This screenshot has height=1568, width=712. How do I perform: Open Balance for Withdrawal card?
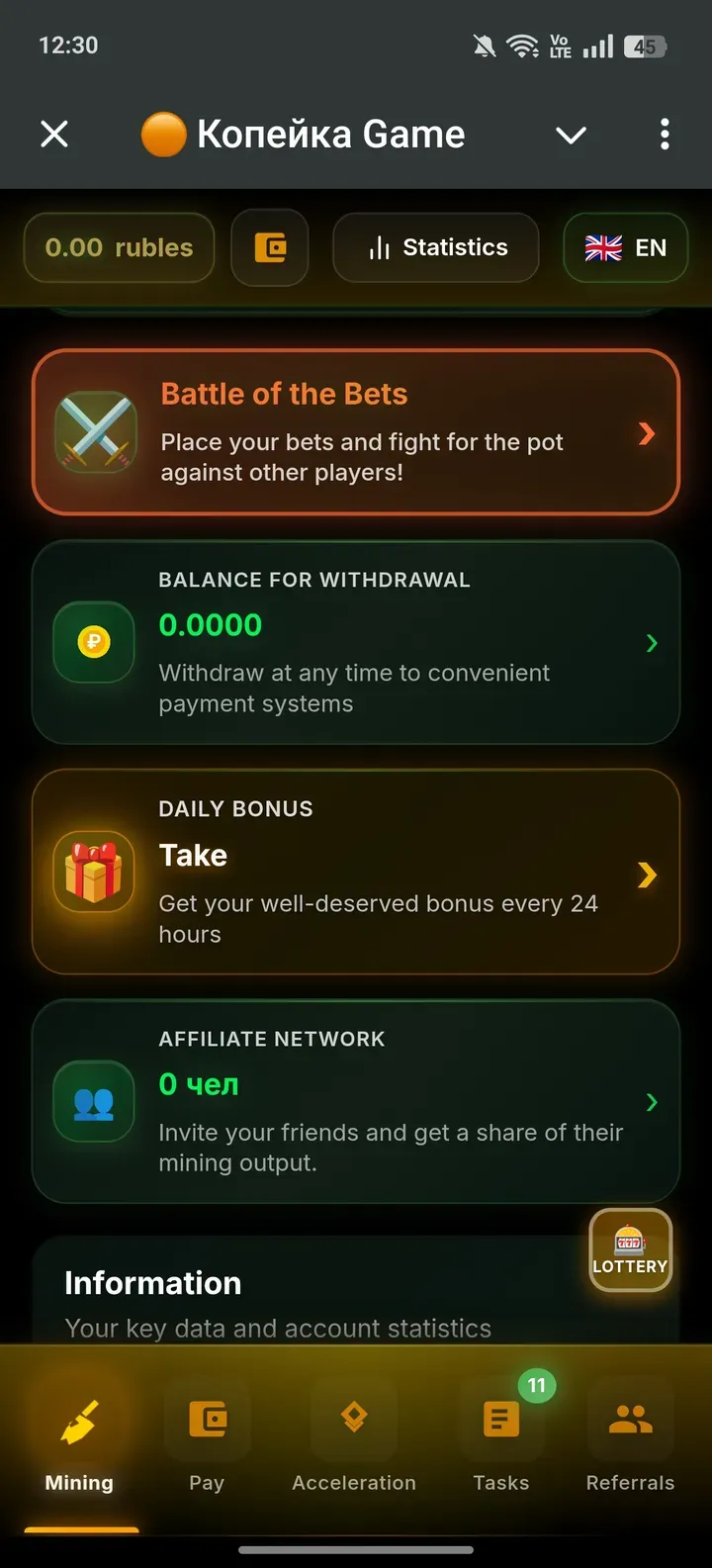[356, 642]
